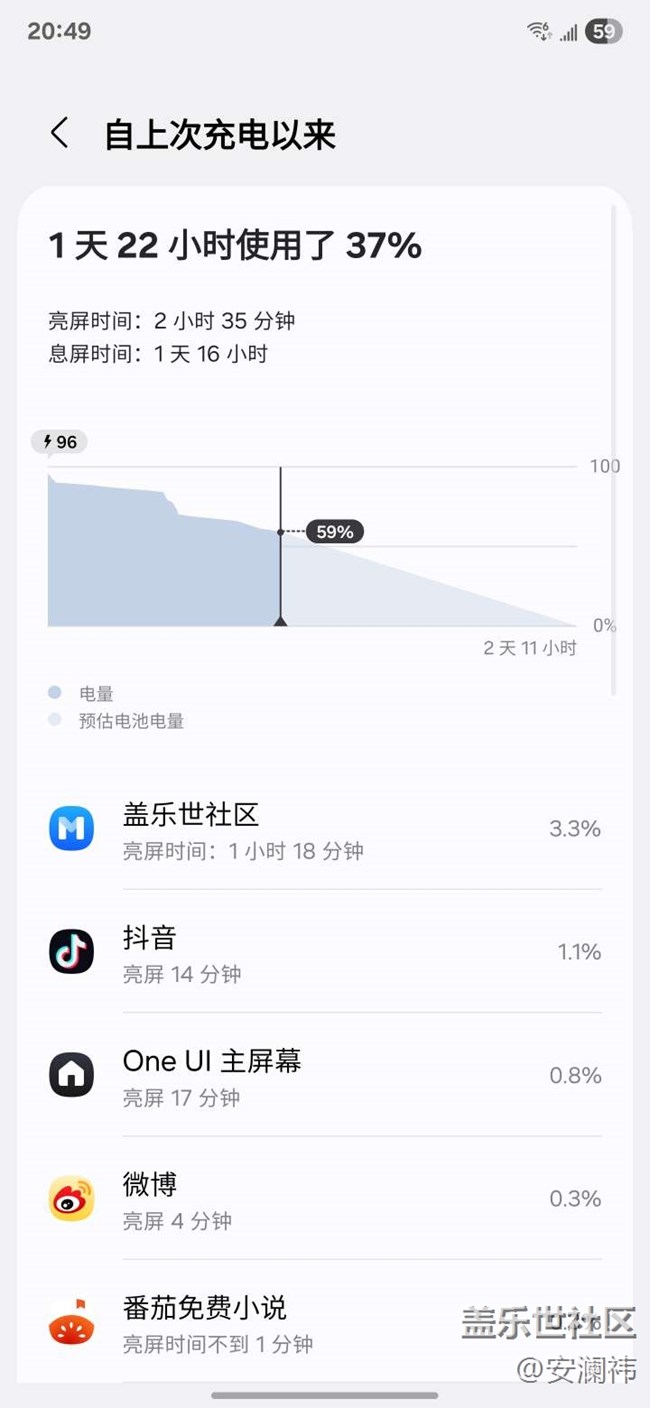The width and height of the screenshot is (650, 1408).
Task: Select the 微博 battery usage row
Action: pyautogui.click(x=325, y=1198)
